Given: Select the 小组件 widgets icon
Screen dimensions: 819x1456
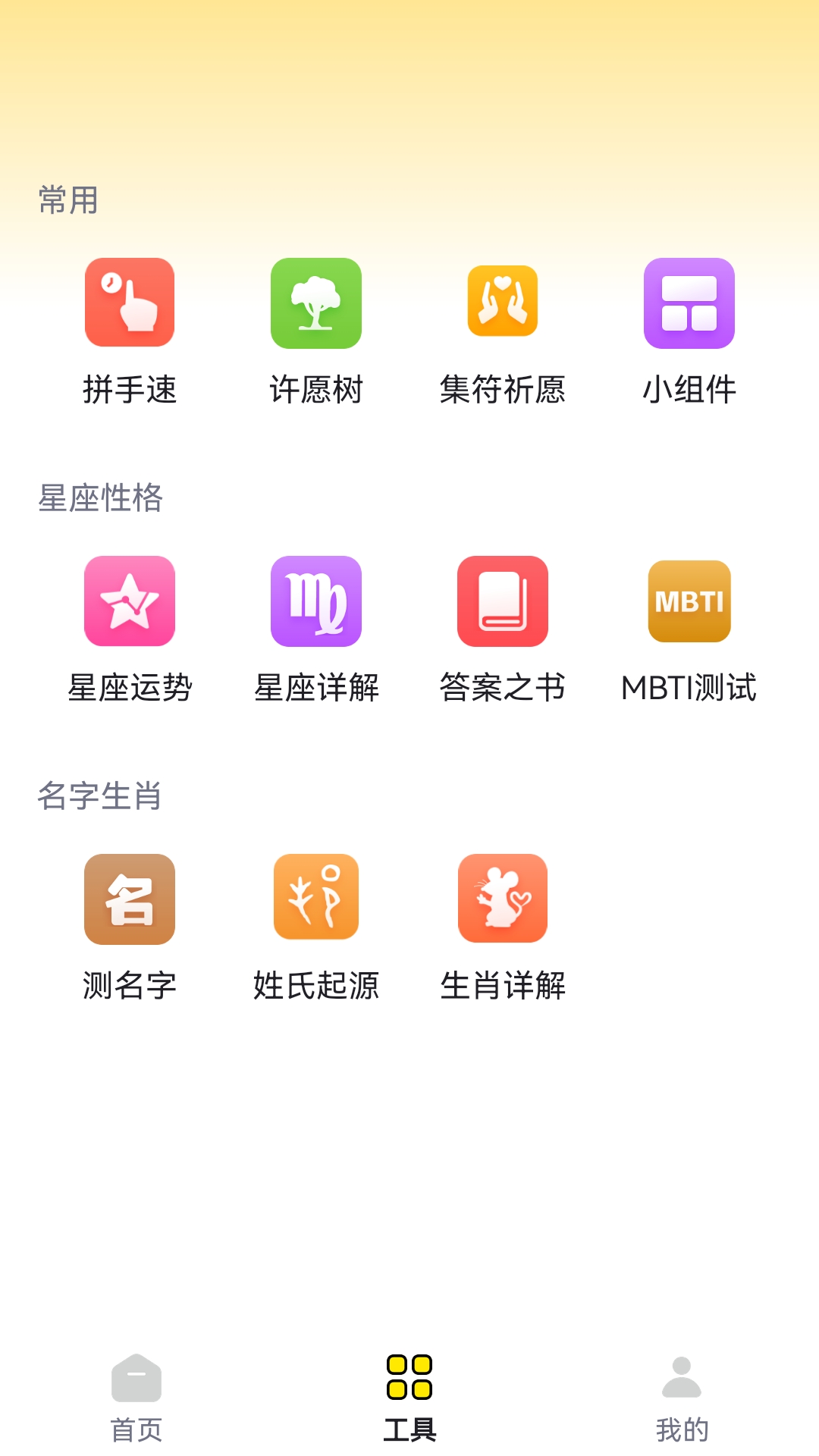Looking at the screenshot, I should pyautogui.click(x=689, y=302).
